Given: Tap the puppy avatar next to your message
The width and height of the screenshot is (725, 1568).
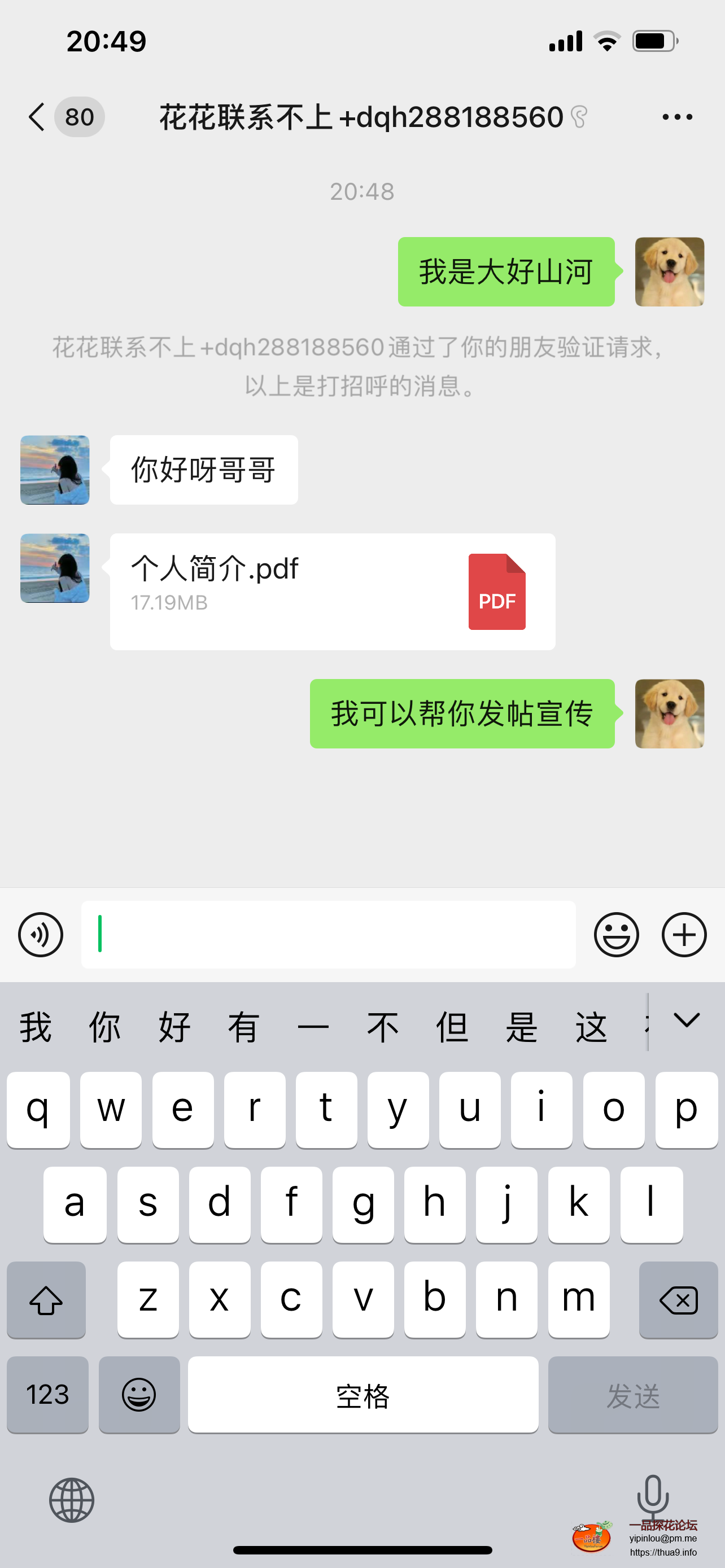Looking at the screenshot, I should pyautogui.click(x=669, y=273).
